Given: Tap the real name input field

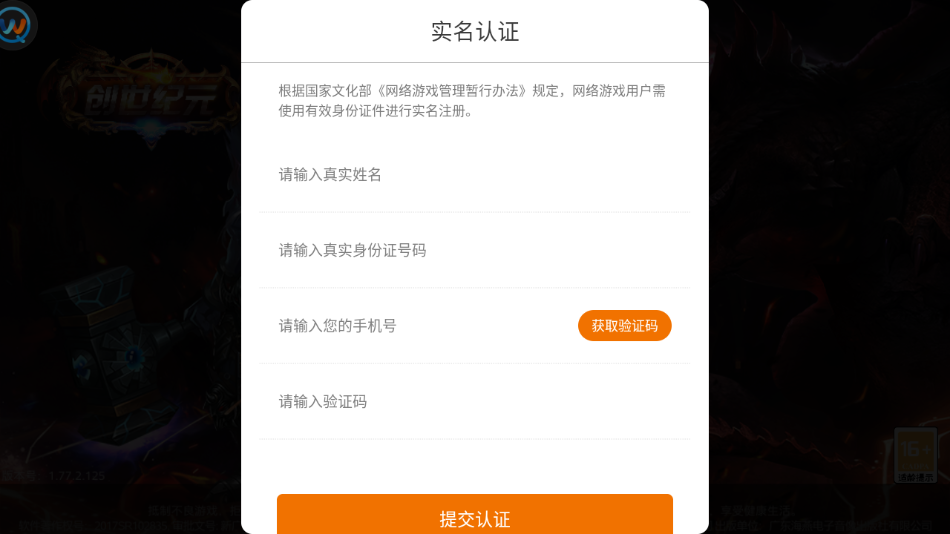Looking at the screenshot, I should point(474,175).
